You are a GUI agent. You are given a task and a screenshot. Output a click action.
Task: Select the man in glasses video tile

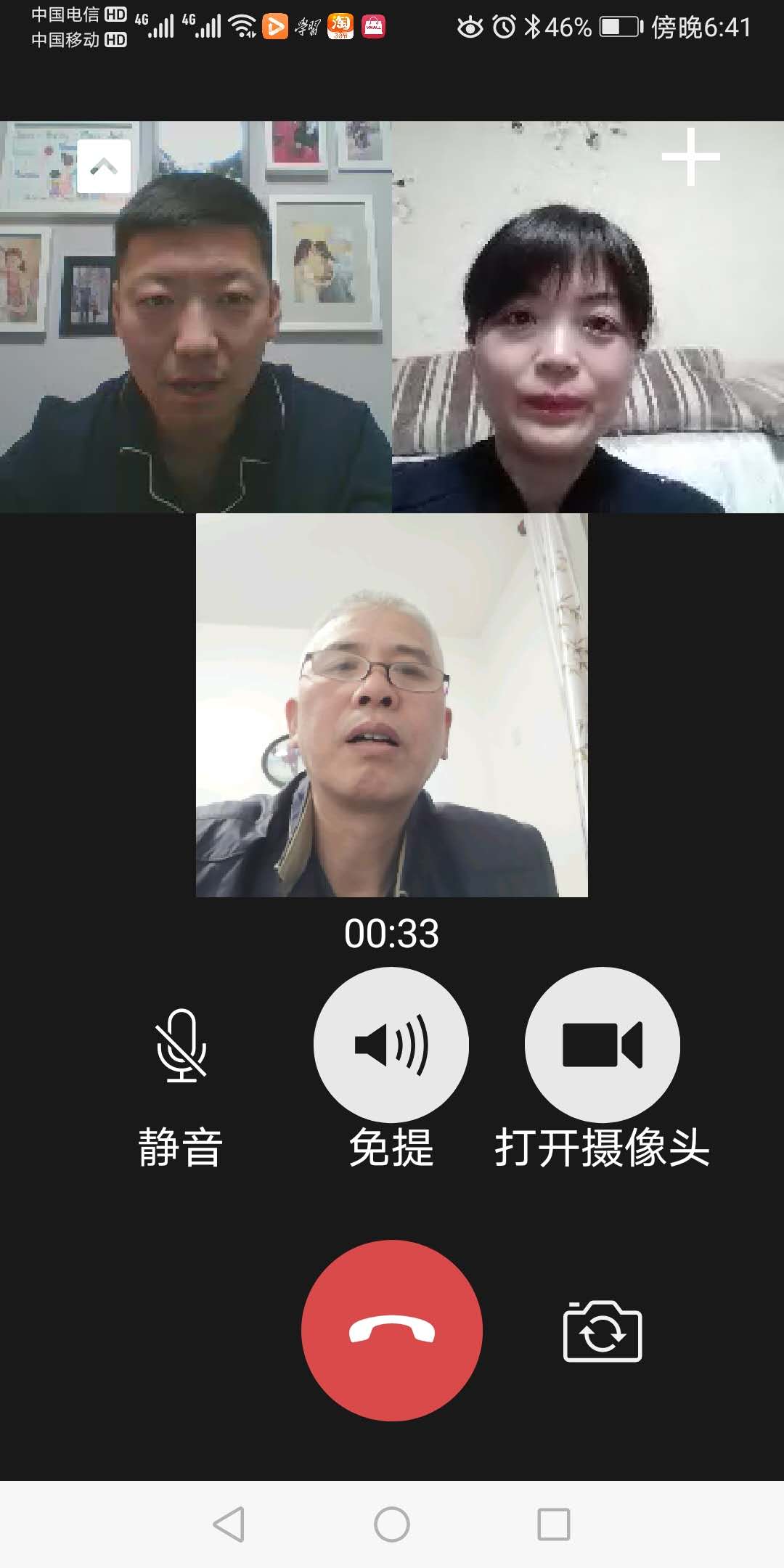click(x=391, y=705)
